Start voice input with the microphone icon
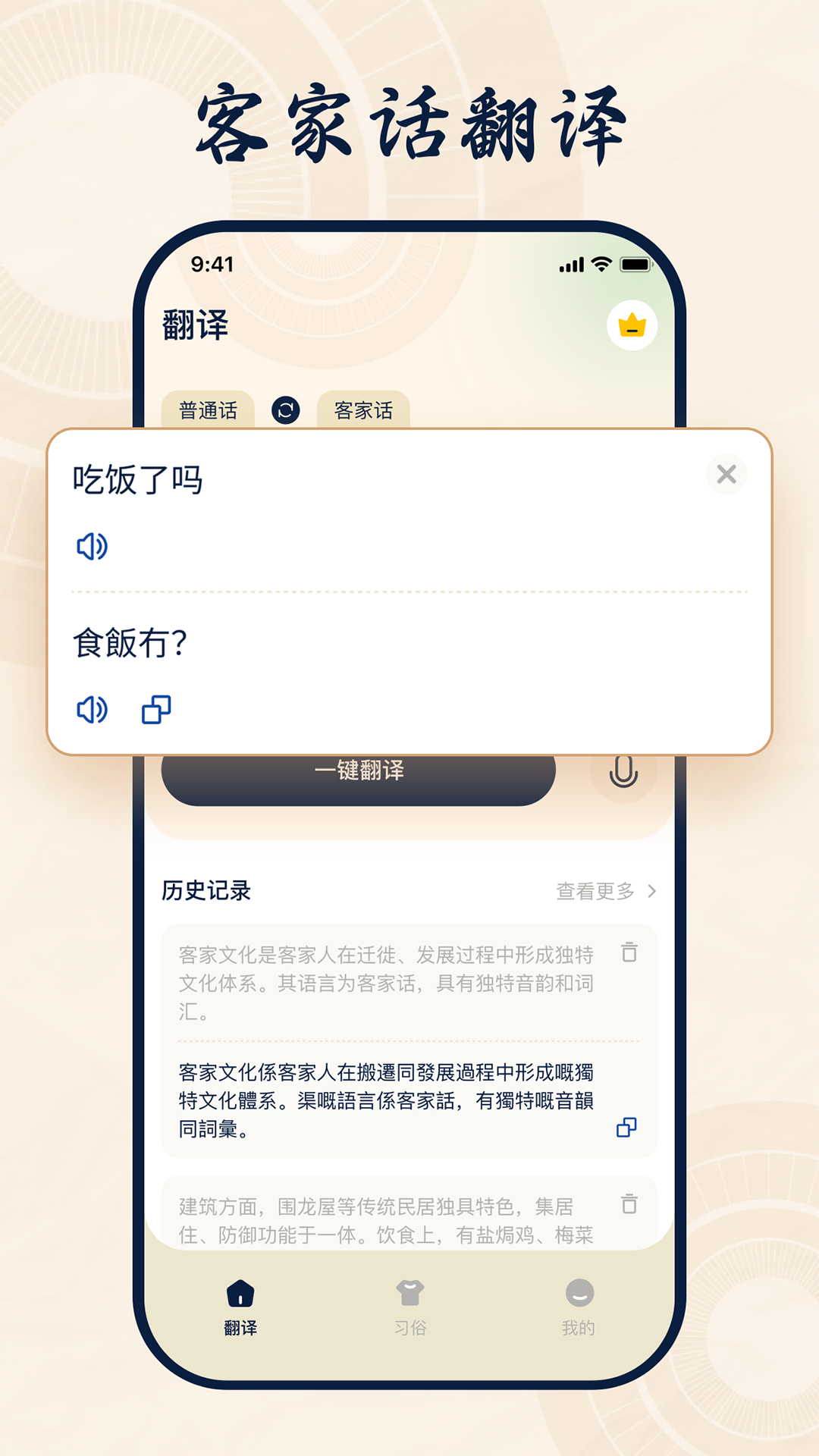The image size is (819, 1456). (623, 773)
